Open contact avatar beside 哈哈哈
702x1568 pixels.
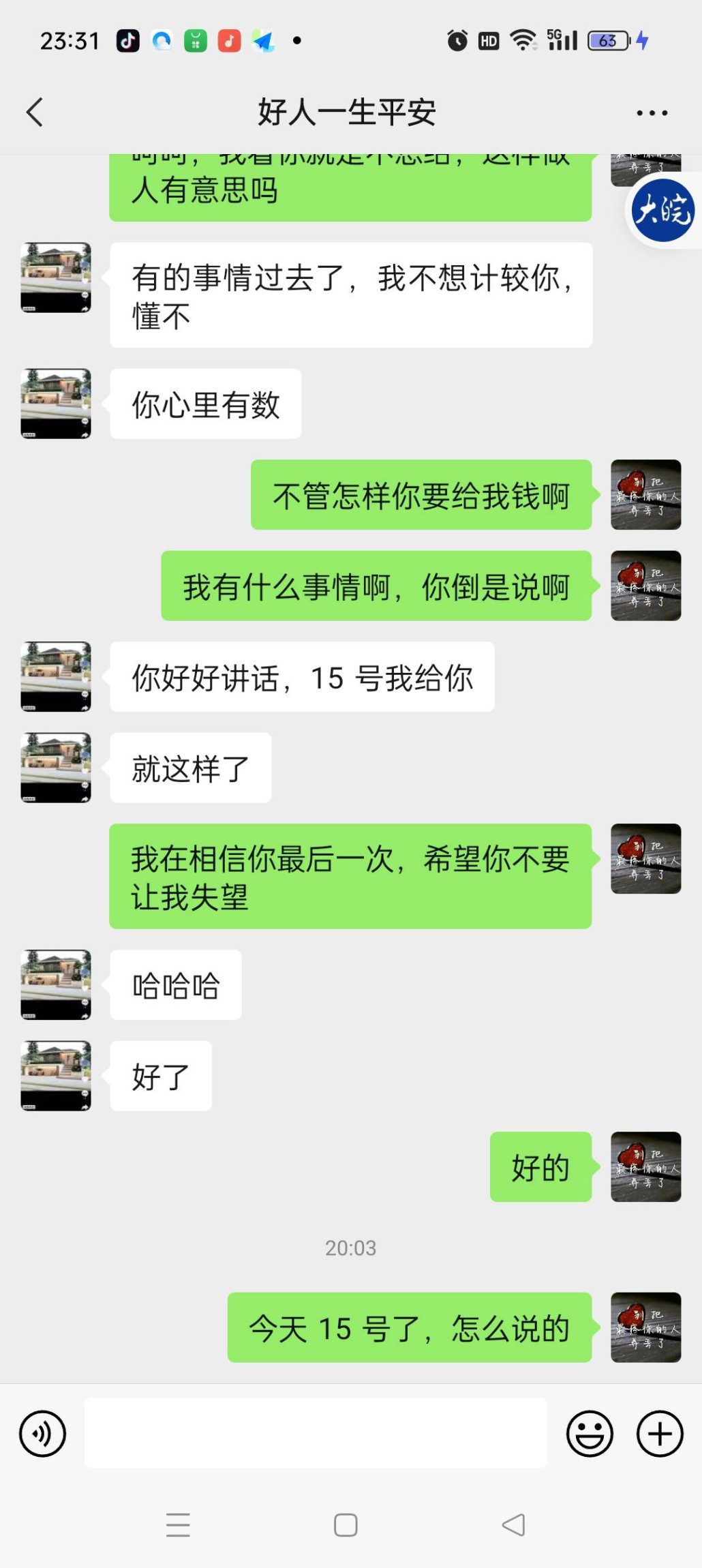tap(56, 984)
